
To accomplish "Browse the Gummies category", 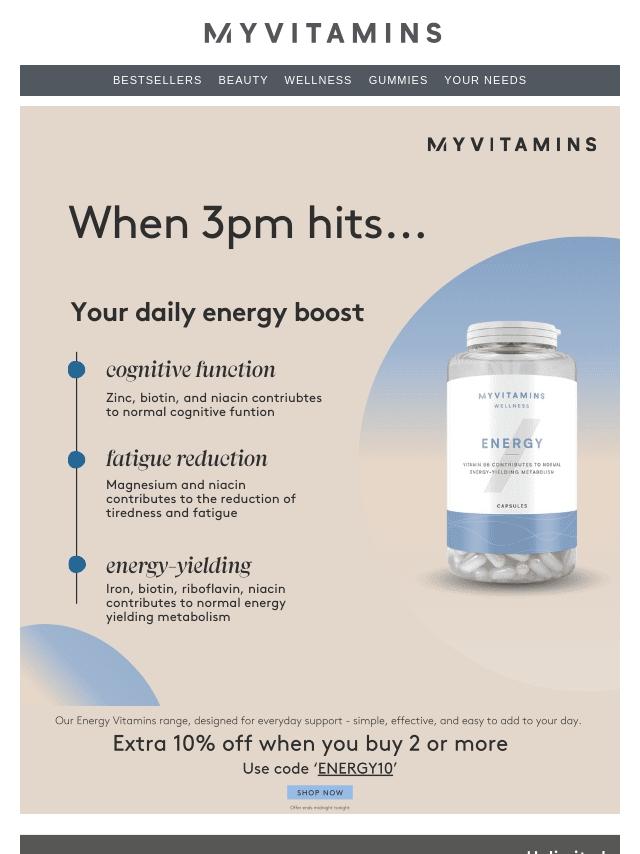I will (398, 80).
